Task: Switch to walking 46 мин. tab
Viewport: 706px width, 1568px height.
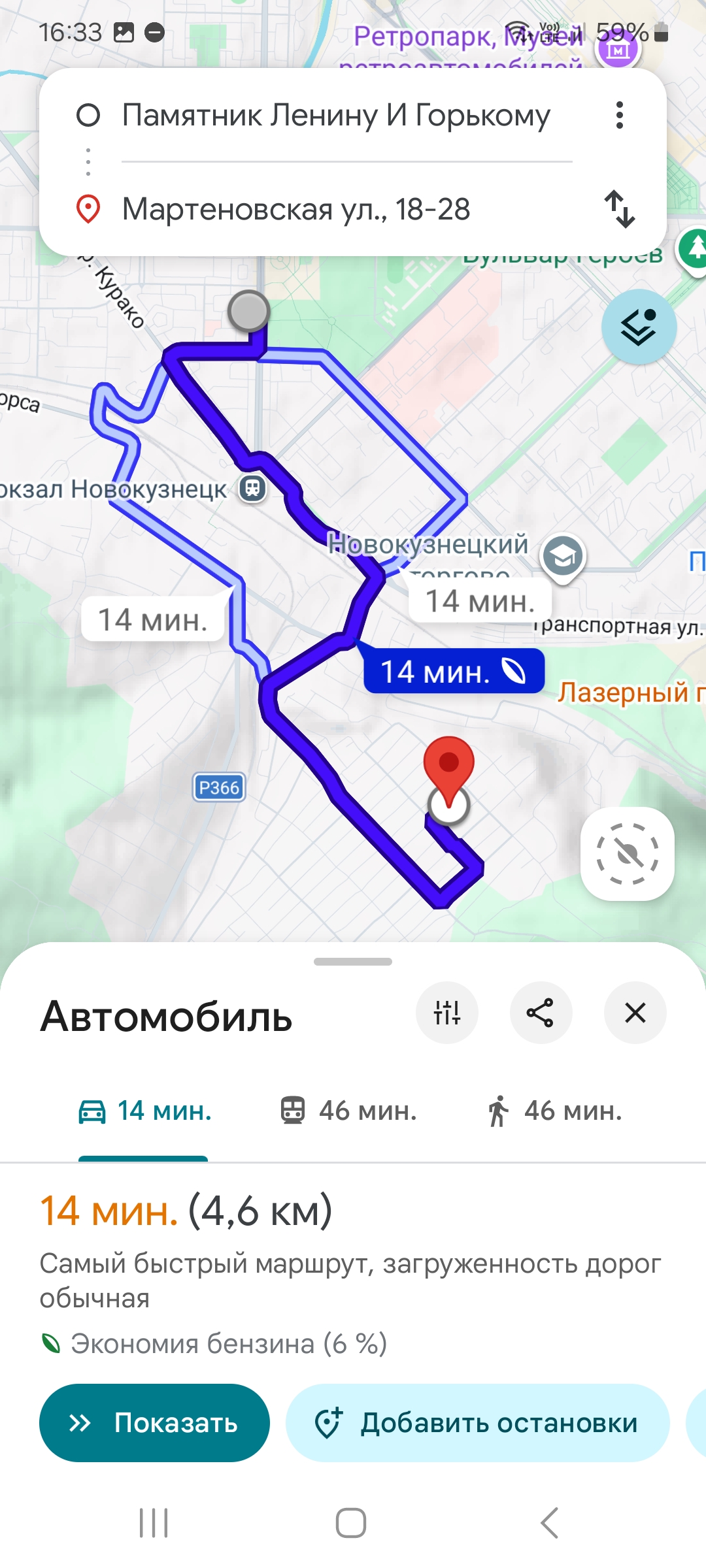Action: pyautogui.click(x=554, y=1111)
